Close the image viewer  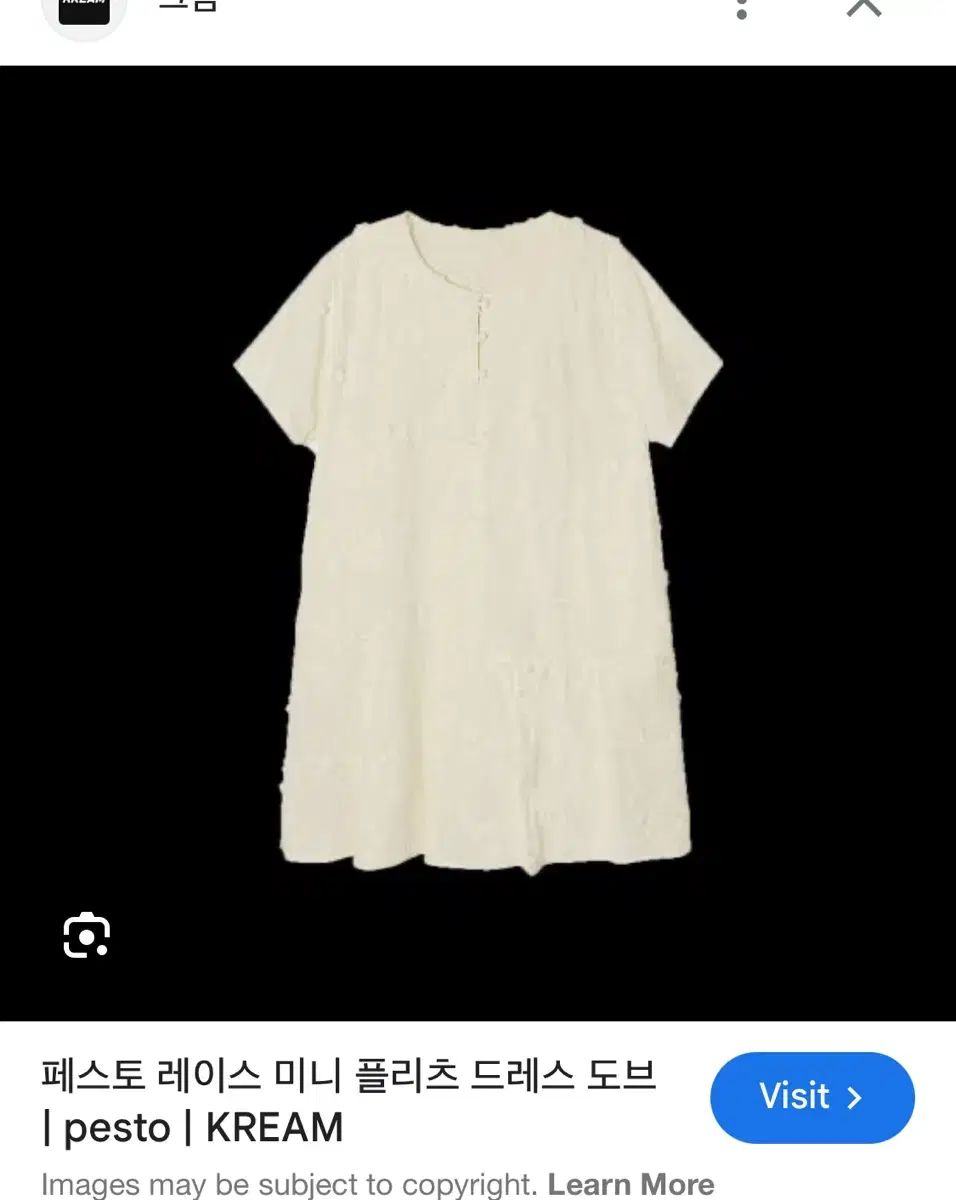864,8
